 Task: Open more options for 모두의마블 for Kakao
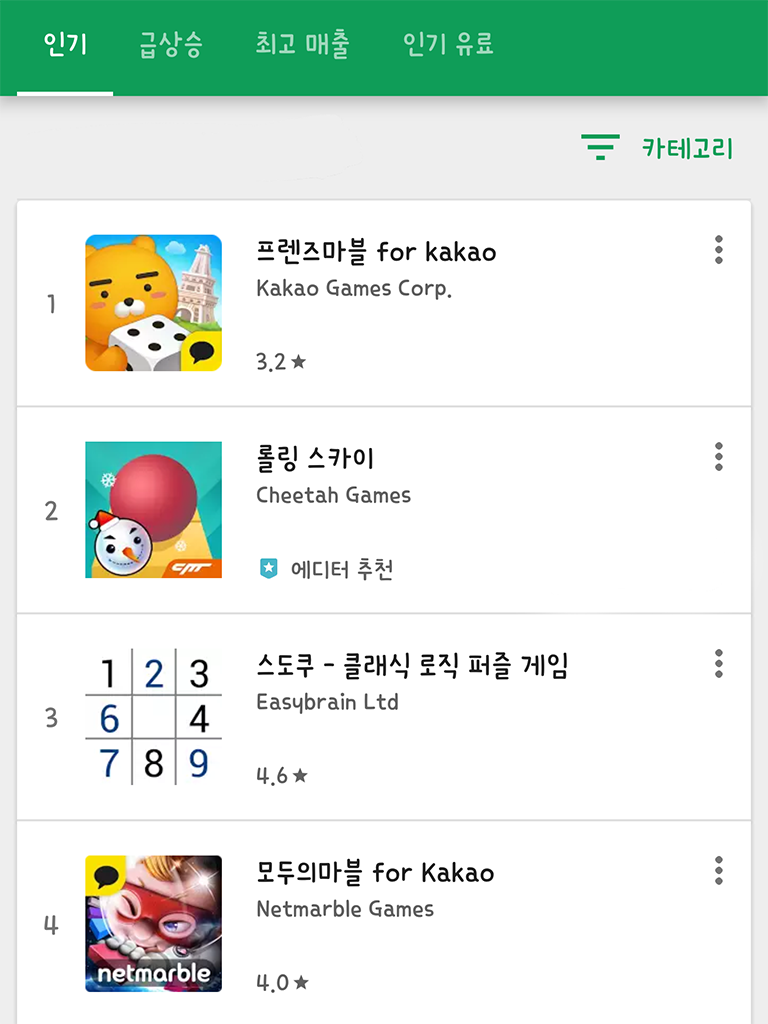pyautogui.click(x=718, y=871)
